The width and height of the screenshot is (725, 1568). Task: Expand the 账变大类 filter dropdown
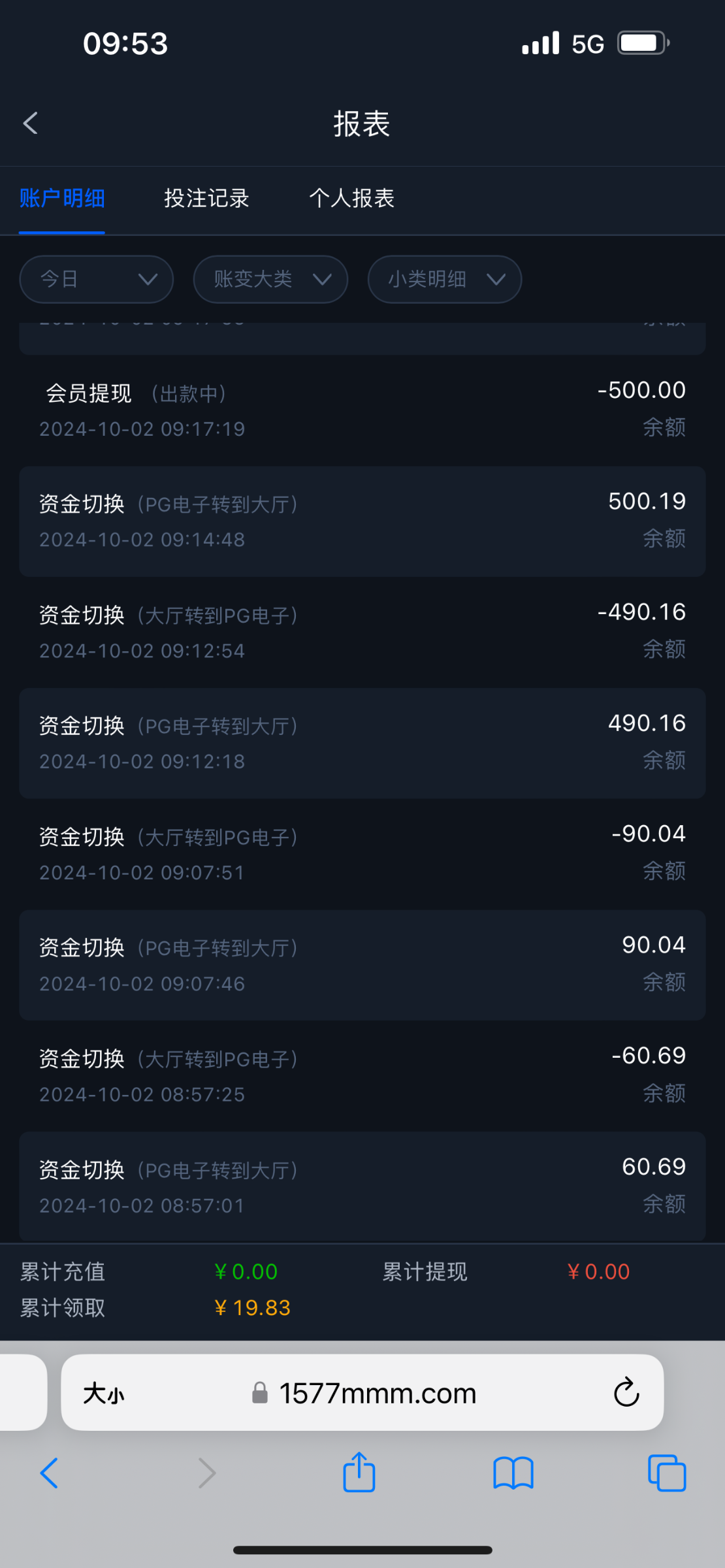point(270,280)
